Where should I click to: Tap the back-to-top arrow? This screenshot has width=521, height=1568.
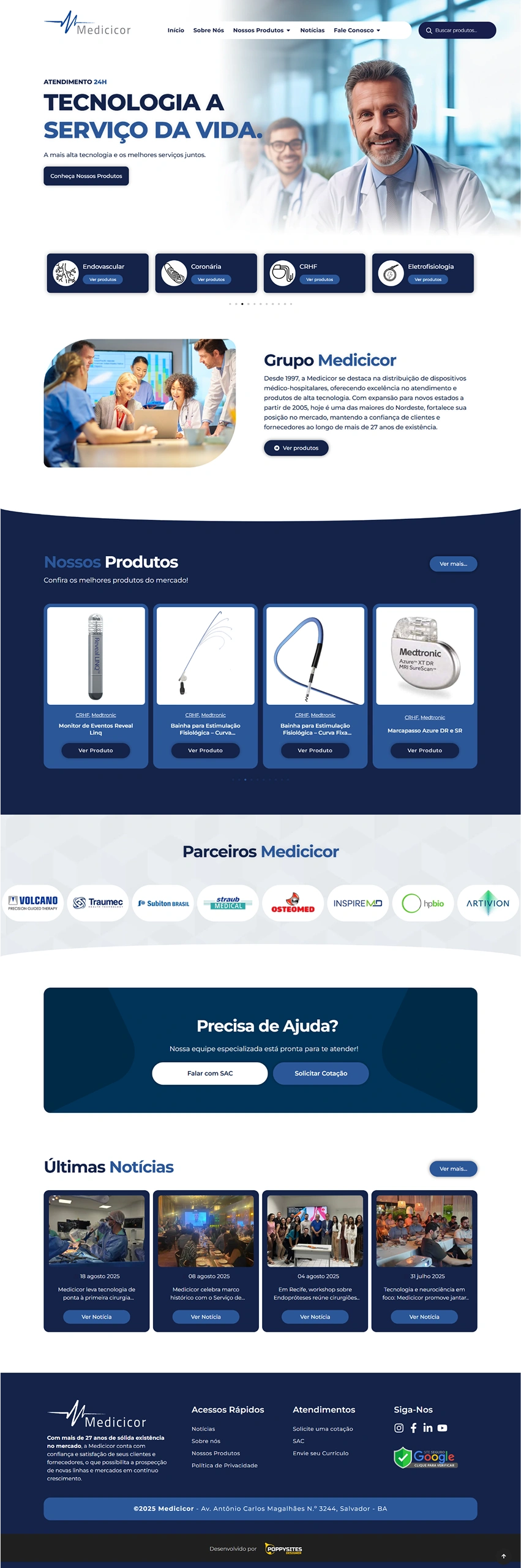click(503, 1556)
